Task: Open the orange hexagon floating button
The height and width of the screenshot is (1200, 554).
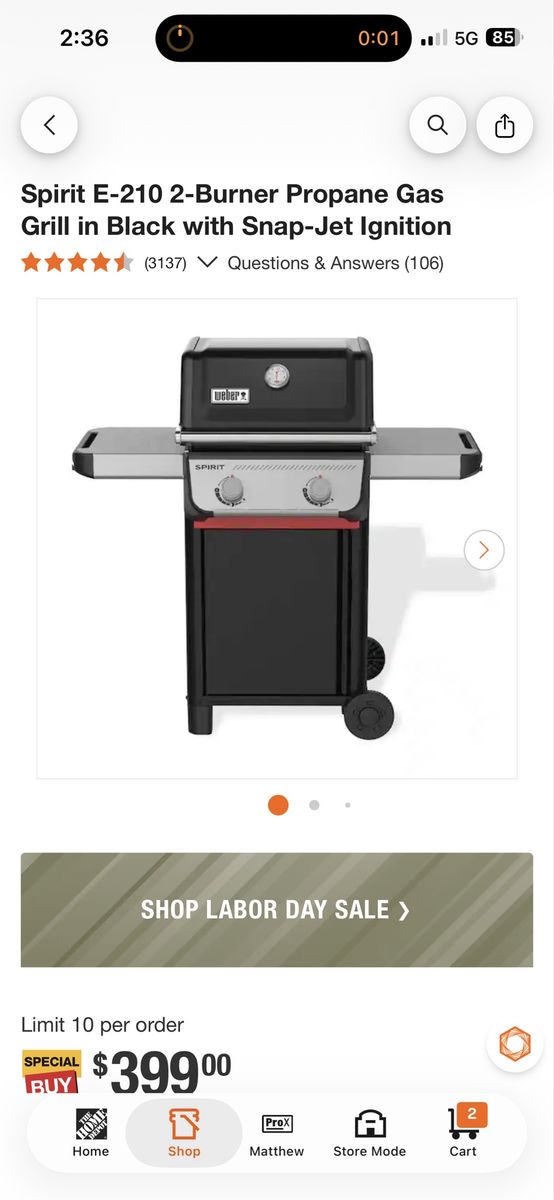Action: pyautogui.click(x=515, y=1044)
